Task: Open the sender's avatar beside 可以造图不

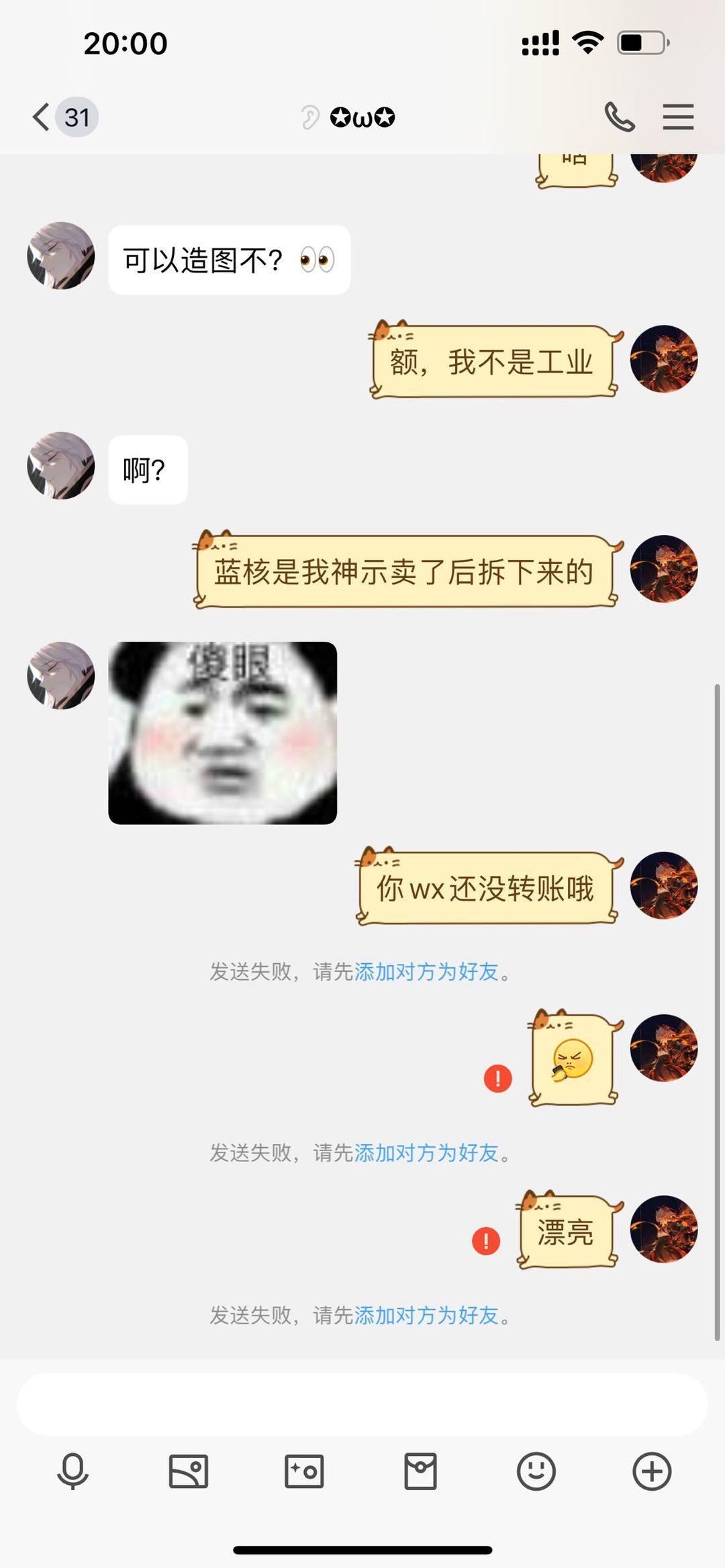Action: tap(60, 256)
